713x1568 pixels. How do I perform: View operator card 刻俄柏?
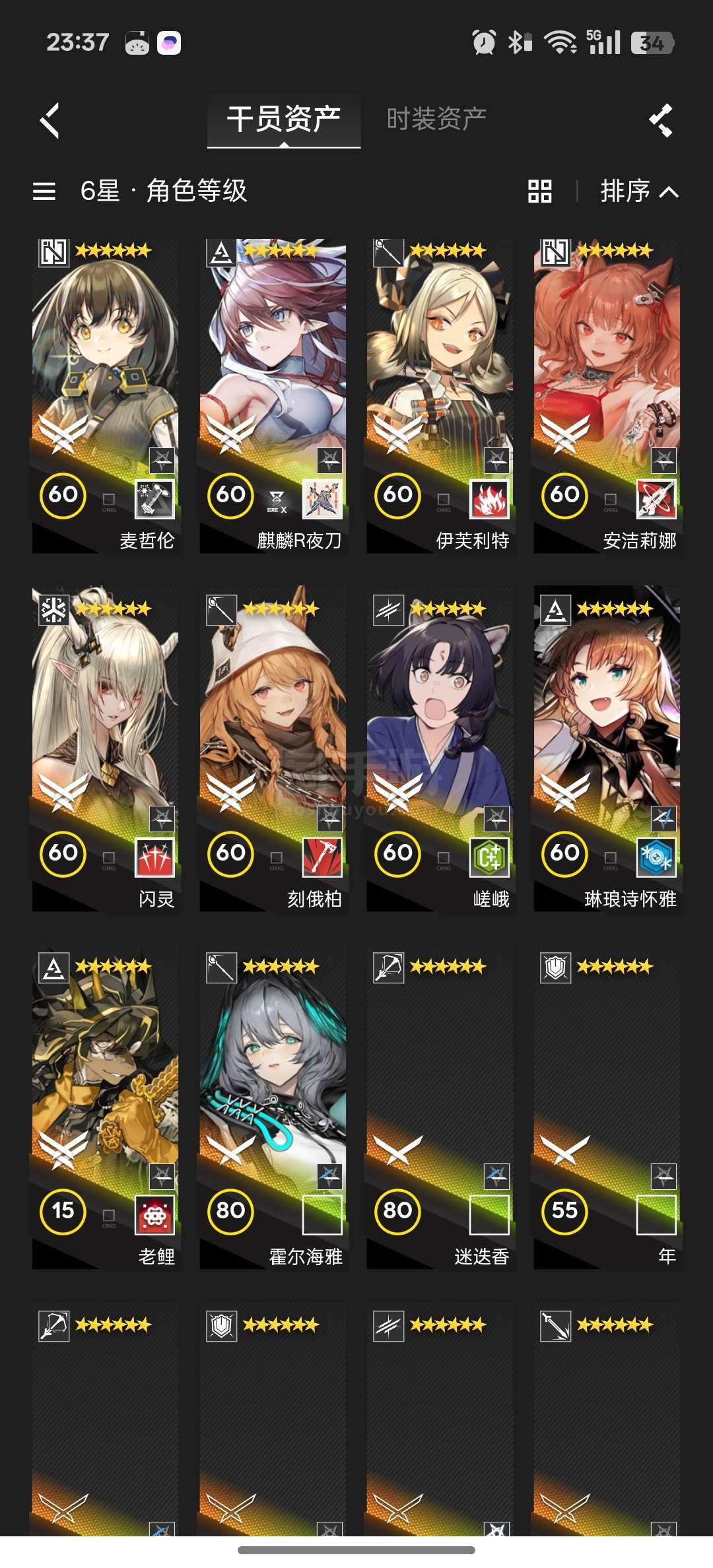coord(273,748)
